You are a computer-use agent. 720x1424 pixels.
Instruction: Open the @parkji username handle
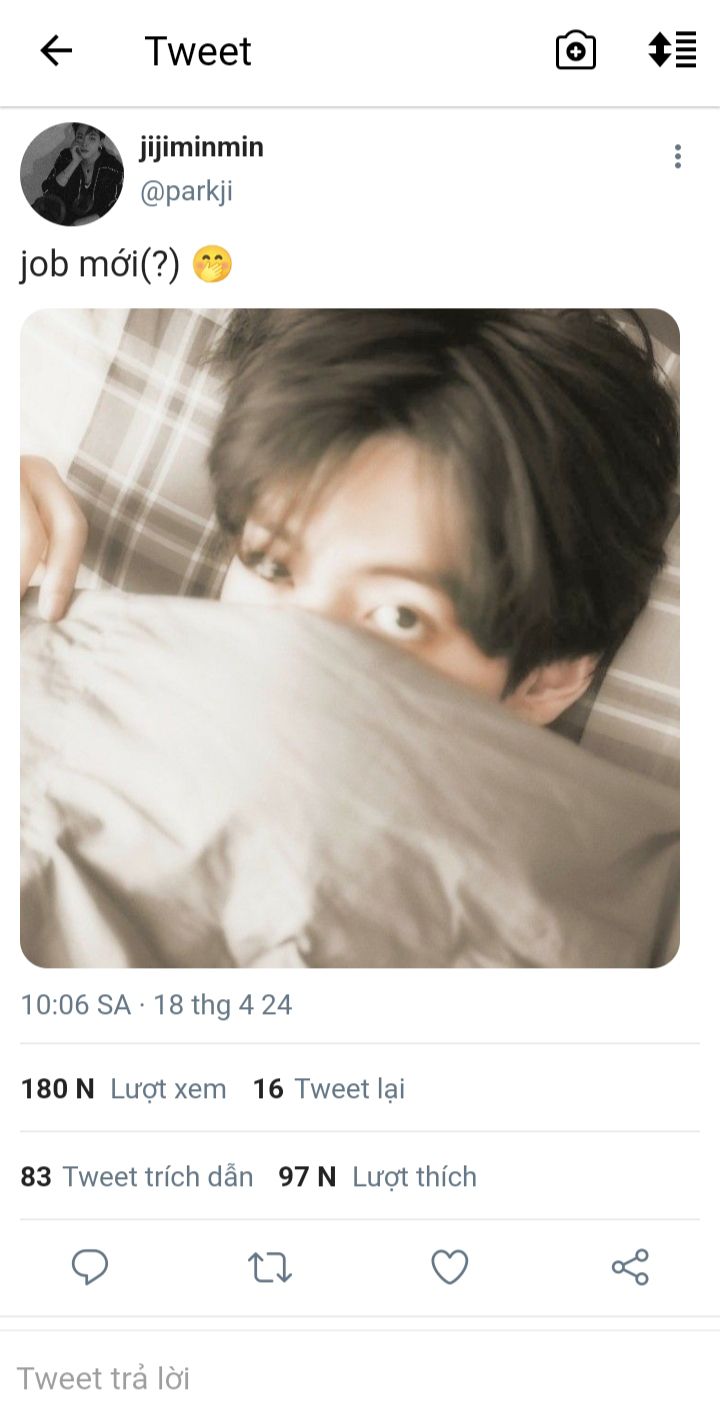click(x=186, y=191)
